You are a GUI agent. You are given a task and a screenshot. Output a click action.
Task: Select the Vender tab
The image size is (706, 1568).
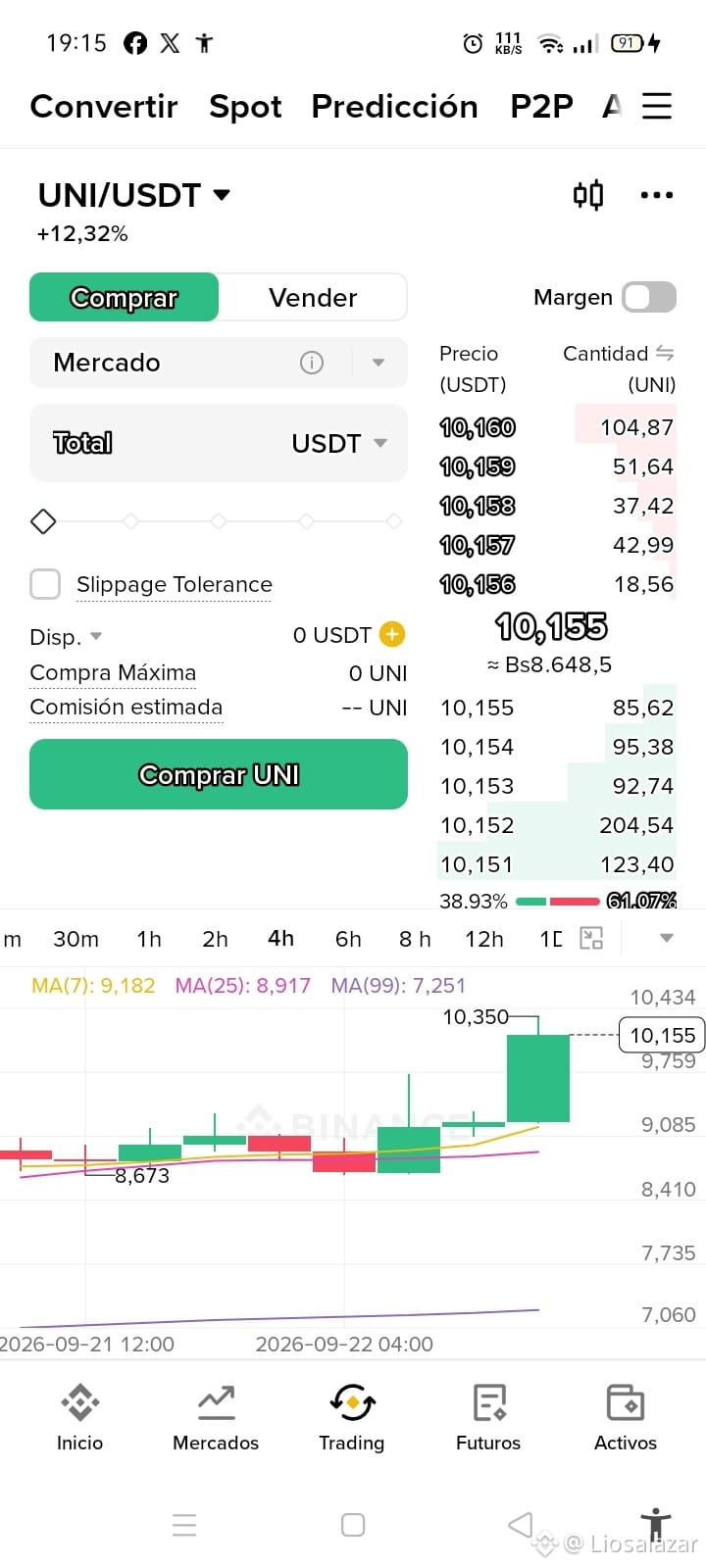[x=313, y=297]
